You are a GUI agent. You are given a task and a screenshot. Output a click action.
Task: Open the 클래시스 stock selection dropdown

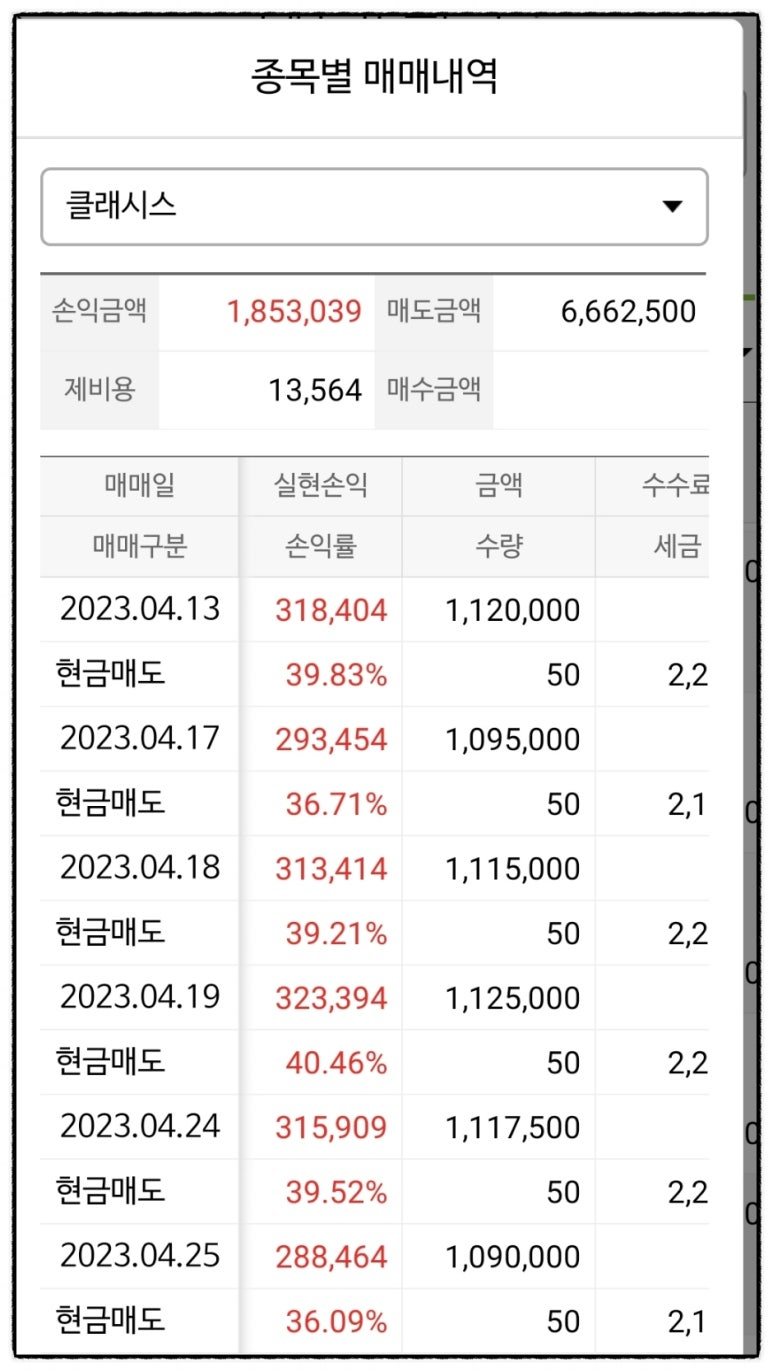374,207
